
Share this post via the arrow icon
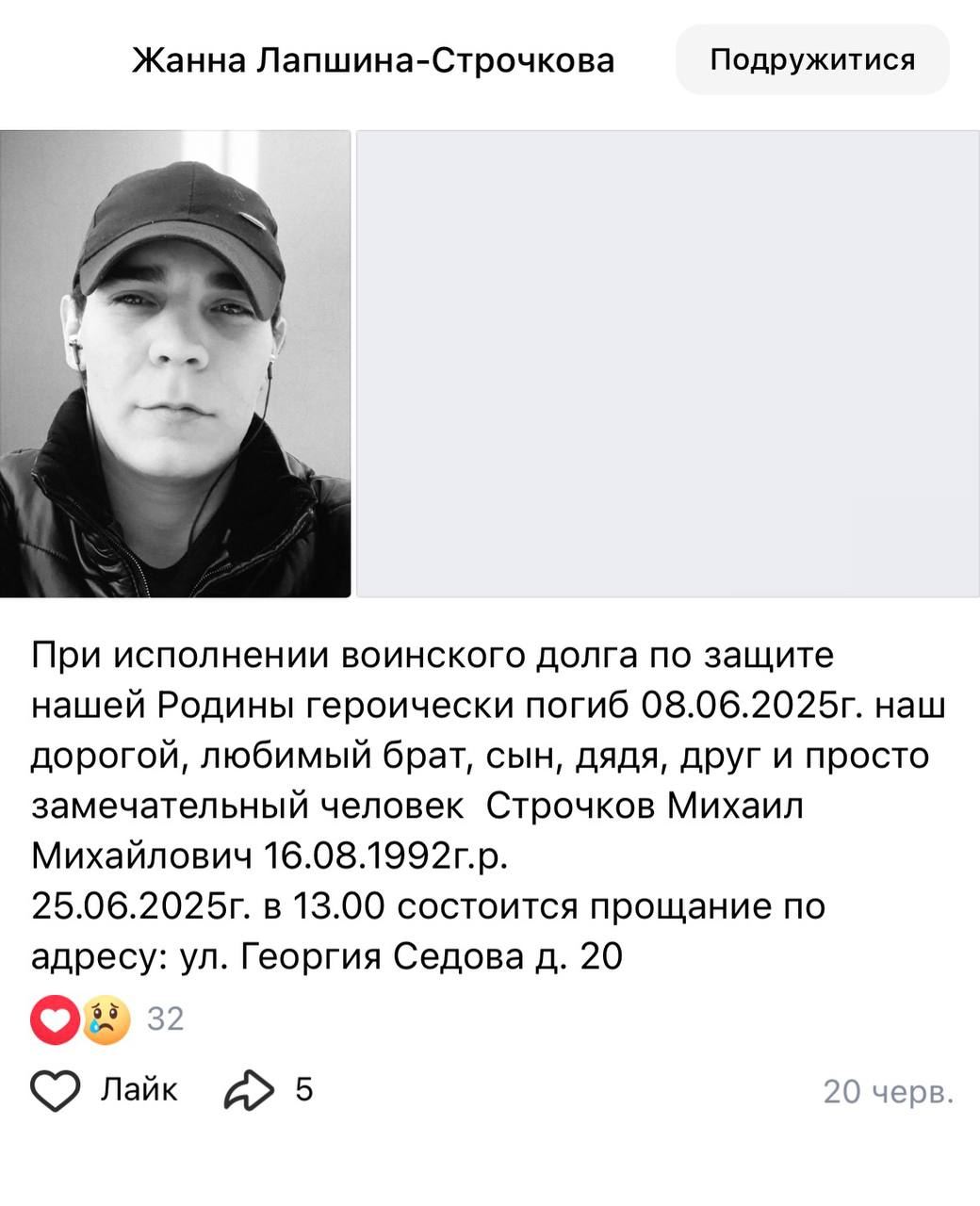[x=249, y=1090]
